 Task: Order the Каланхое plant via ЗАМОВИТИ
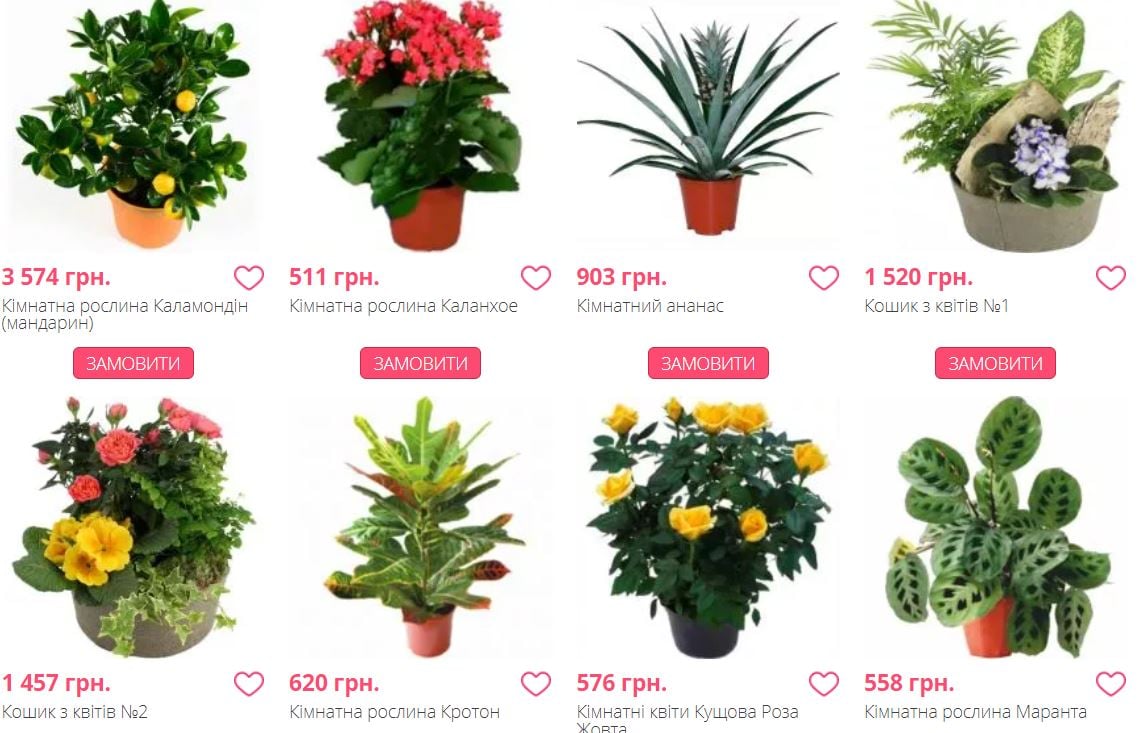coord(420,363)
